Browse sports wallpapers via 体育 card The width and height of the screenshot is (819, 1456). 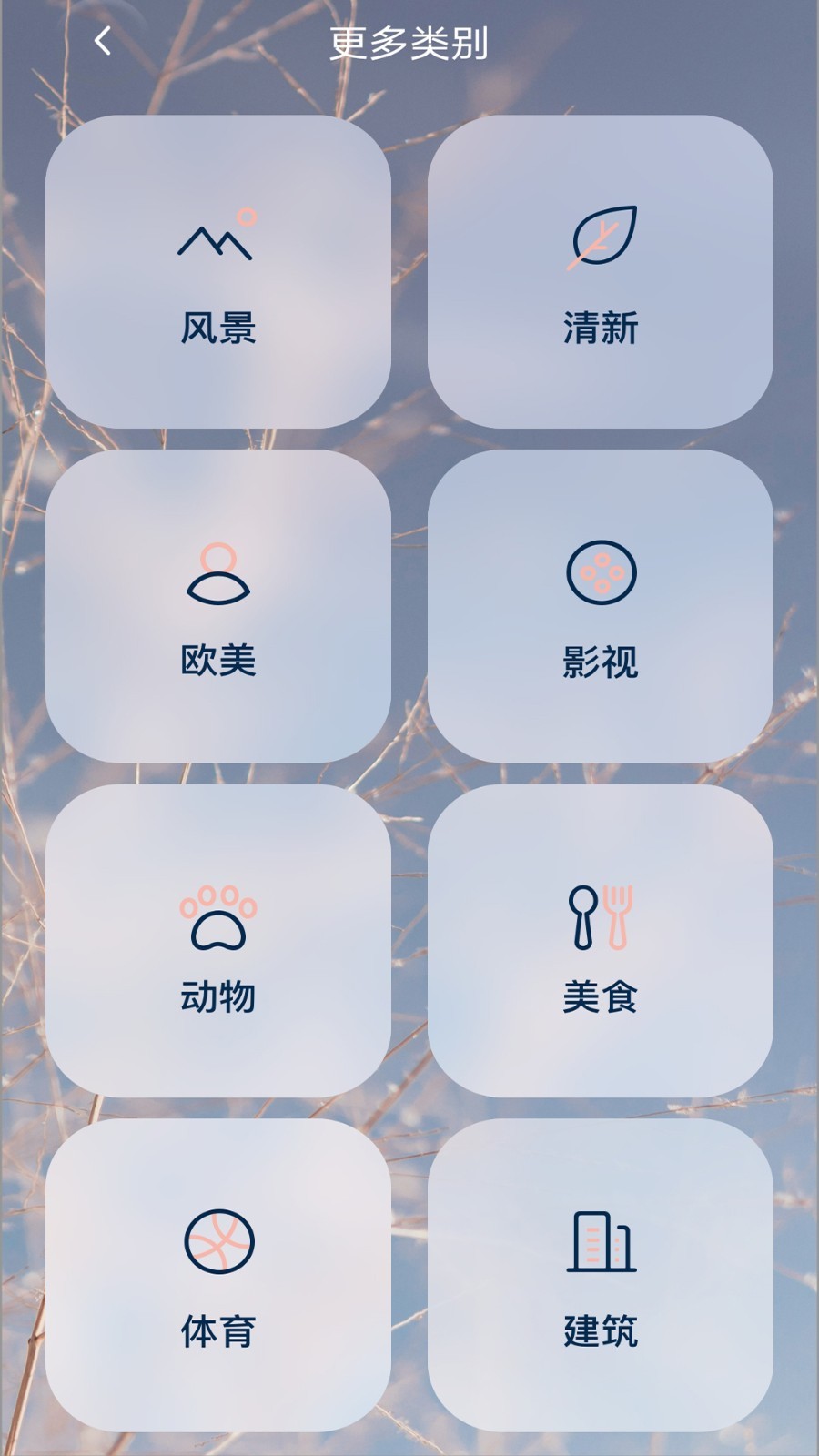pyautogui.click(x=218, y=1274)
